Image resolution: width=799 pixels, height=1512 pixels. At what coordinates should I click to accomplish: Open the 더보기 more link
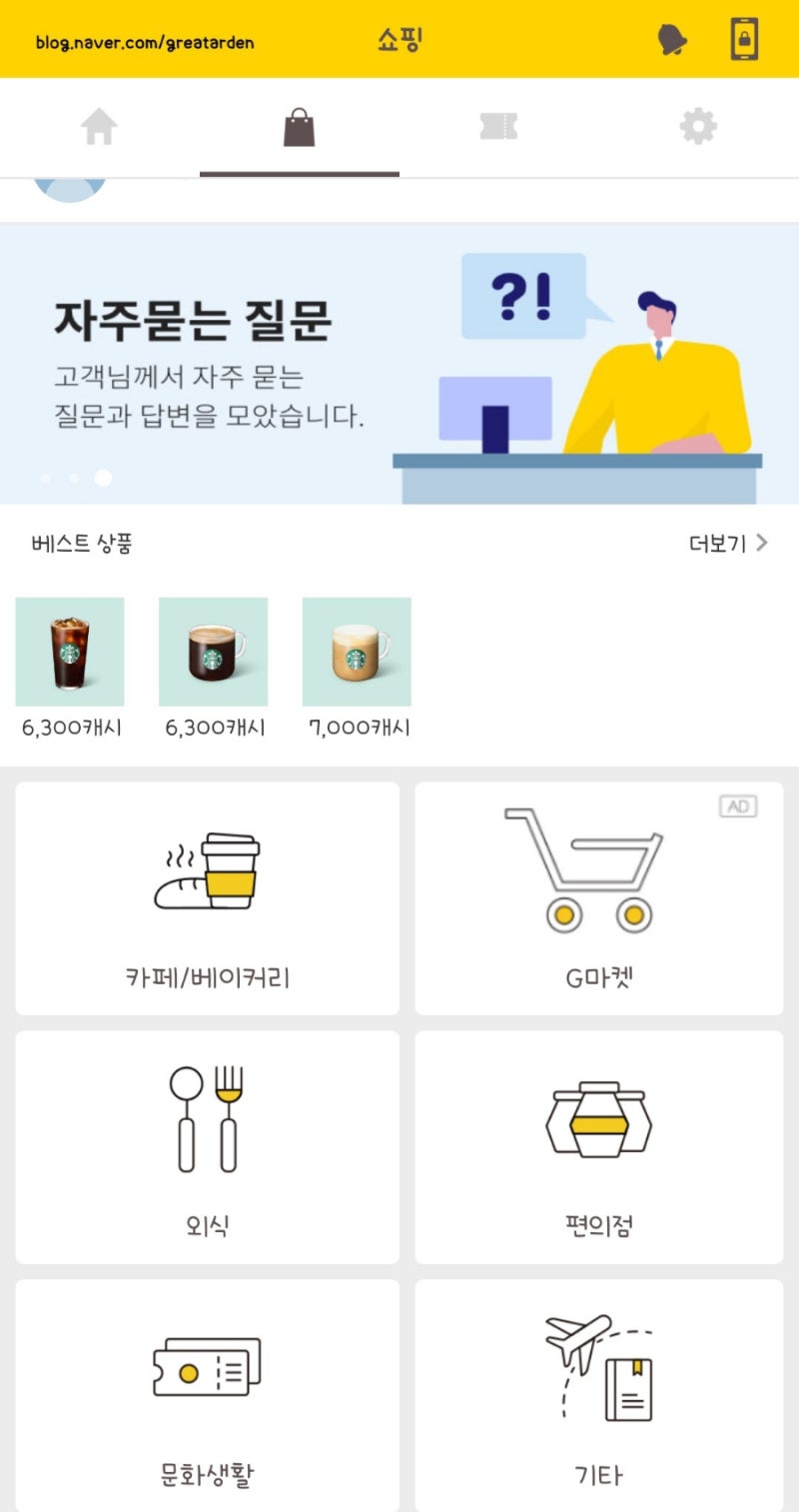click(717, 543)
